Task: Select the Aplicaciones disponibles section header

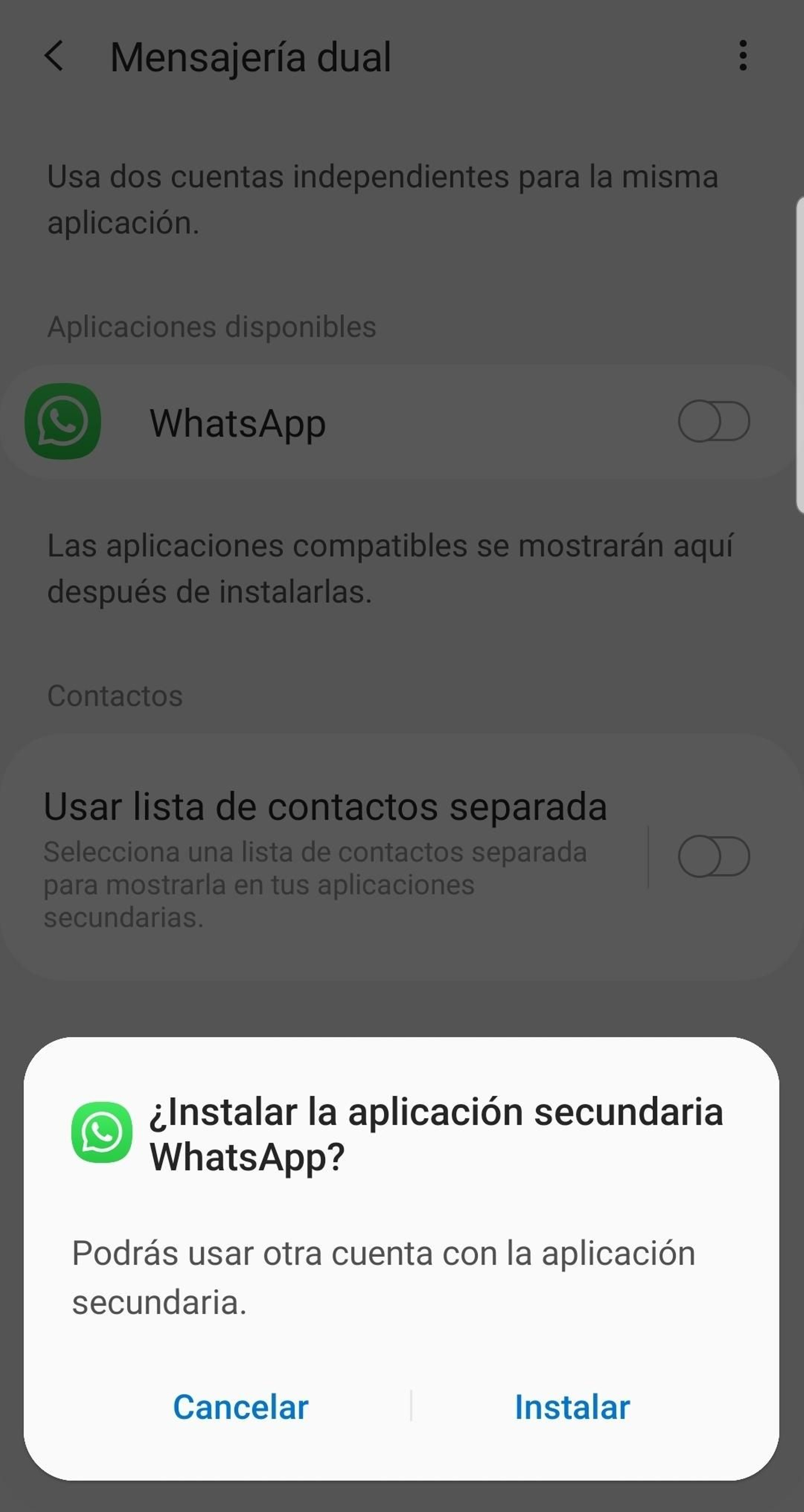Action: [x=212, y=327]
